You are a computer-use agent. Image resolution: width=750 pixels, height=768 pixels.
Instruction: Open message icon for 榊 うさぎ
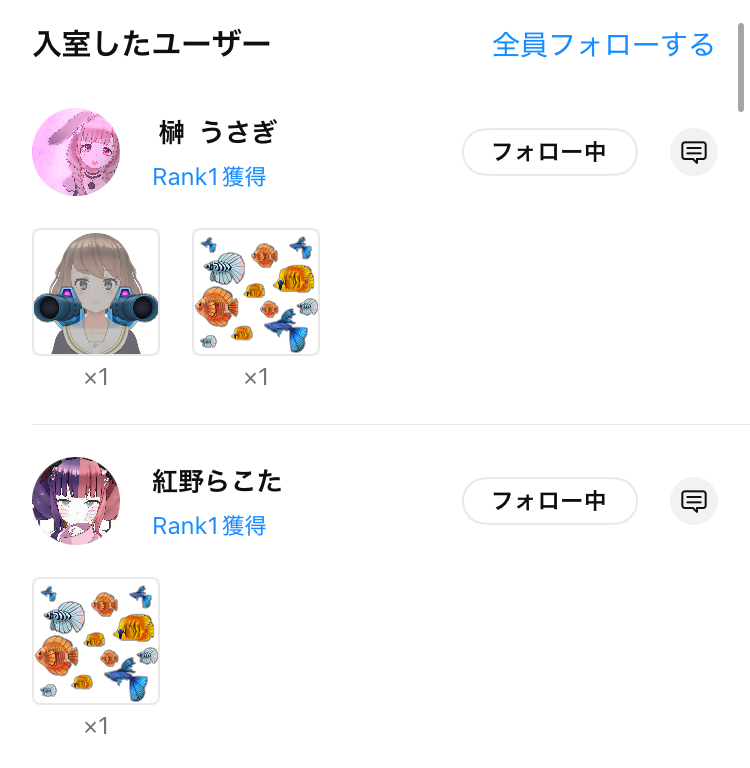click(x=694, y=152)
